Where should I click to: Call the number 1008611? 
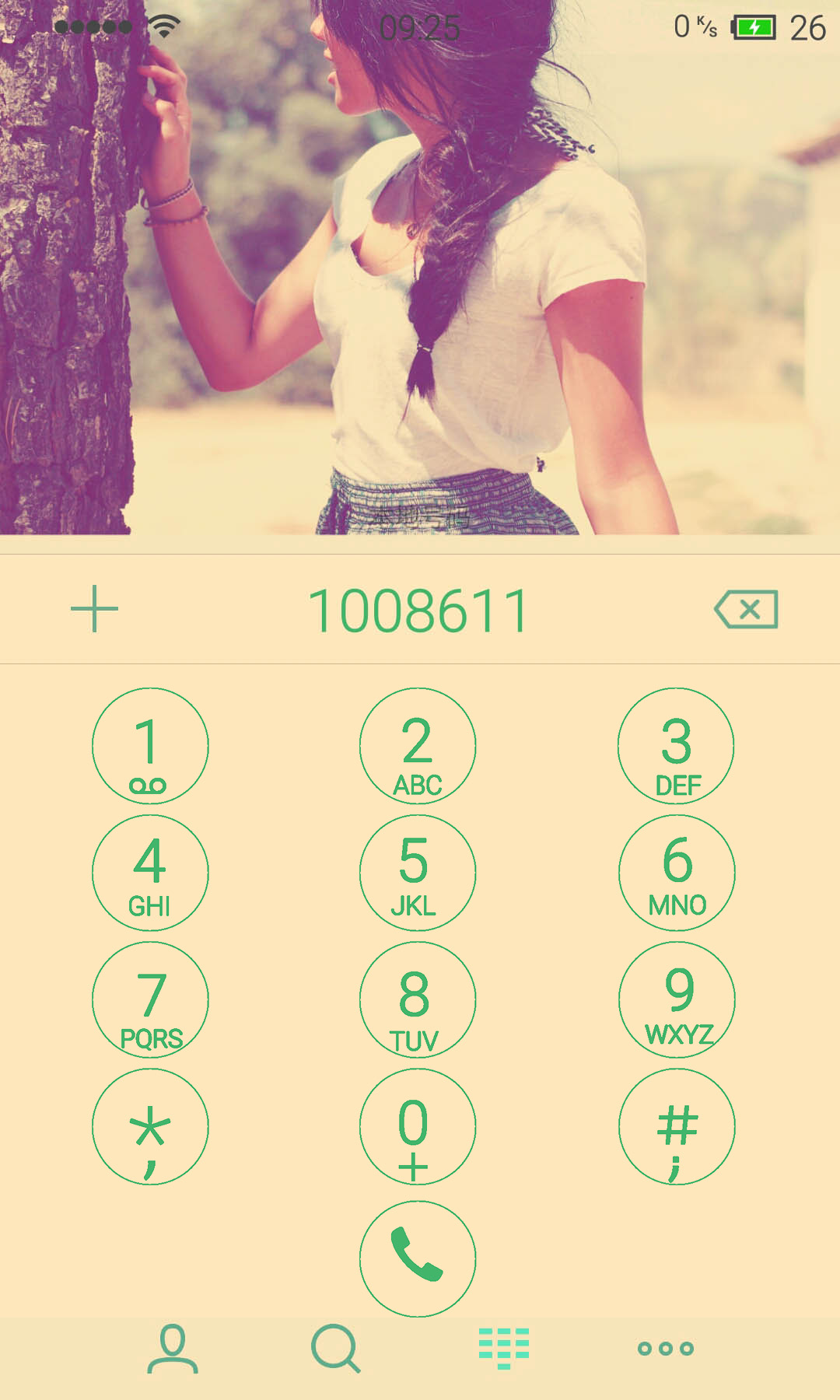(x=418, y=1259)
